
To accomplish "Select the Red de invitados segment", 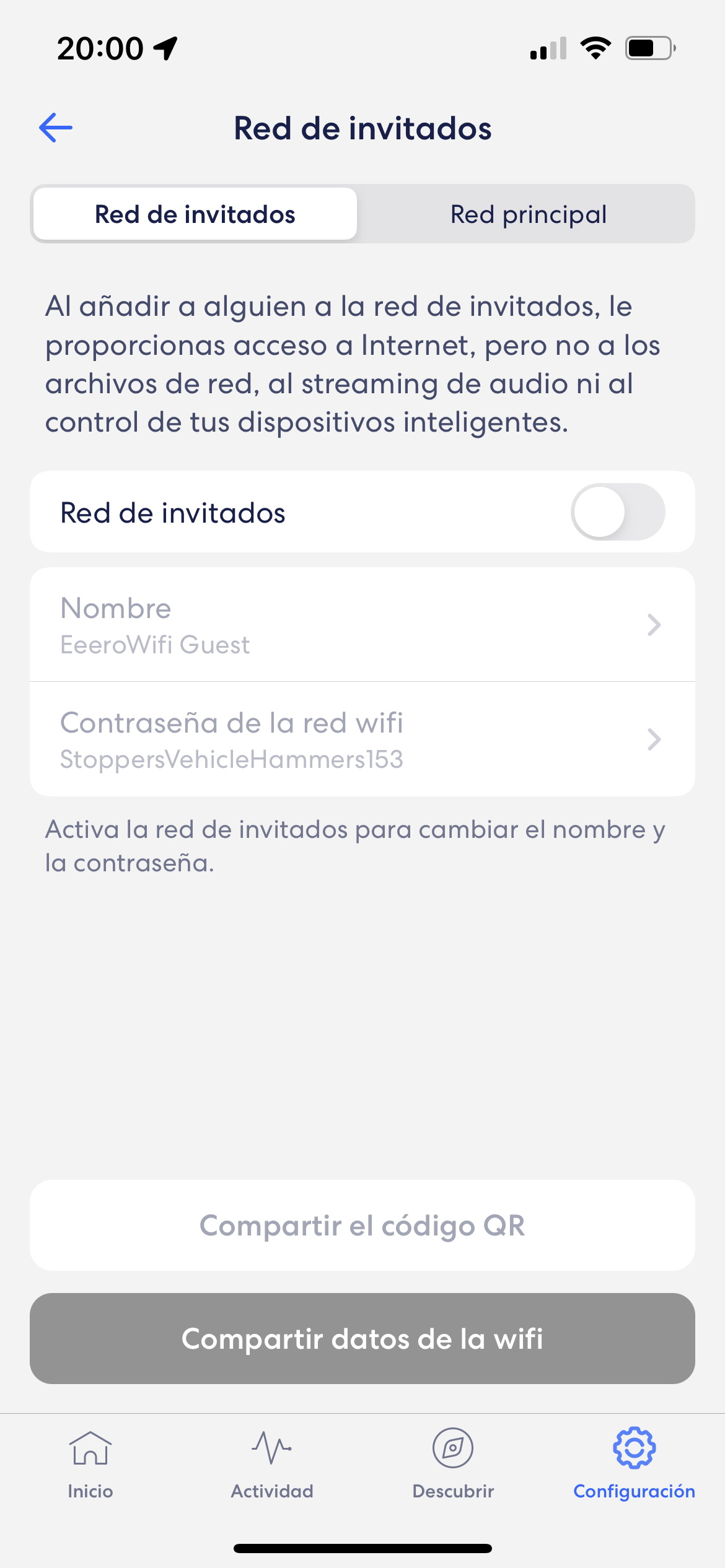I will [x=195, y=214].
